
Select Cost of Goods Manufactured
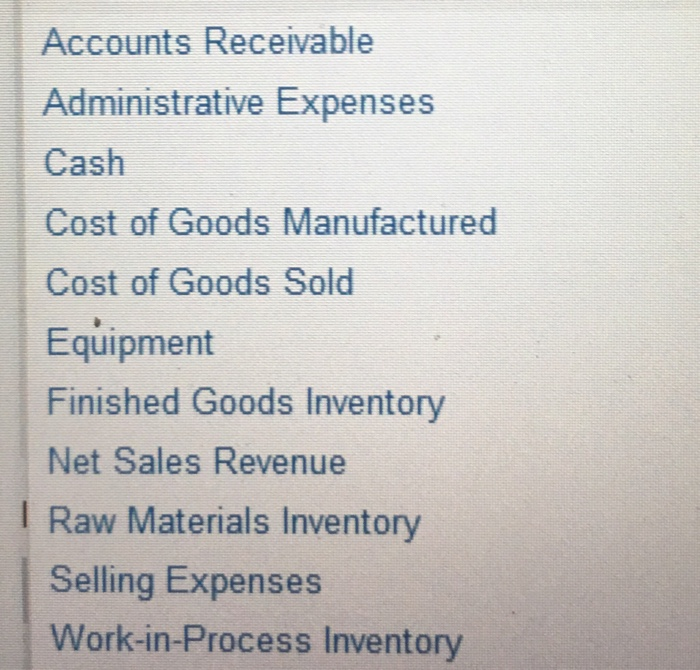[x=270, y=222]
